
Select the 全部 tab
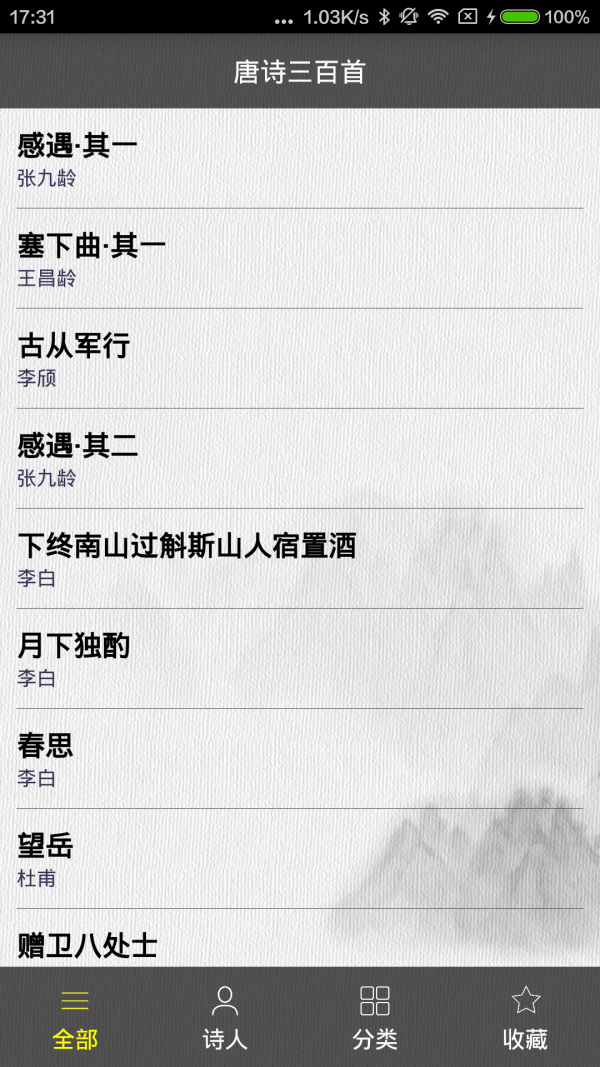[75, 1017]
